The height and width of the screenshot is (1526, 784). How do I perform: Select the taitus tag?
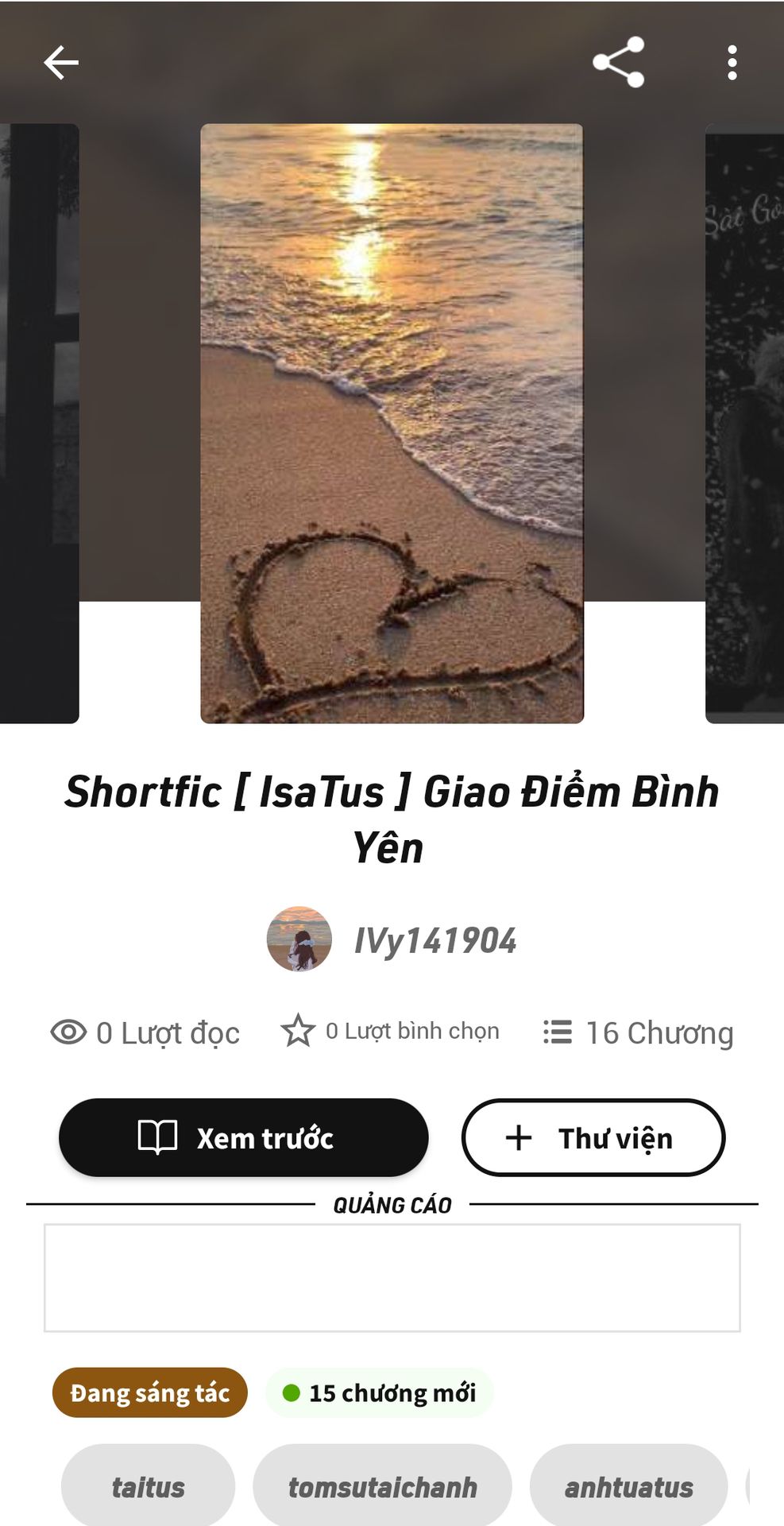tap(149, 1486)
